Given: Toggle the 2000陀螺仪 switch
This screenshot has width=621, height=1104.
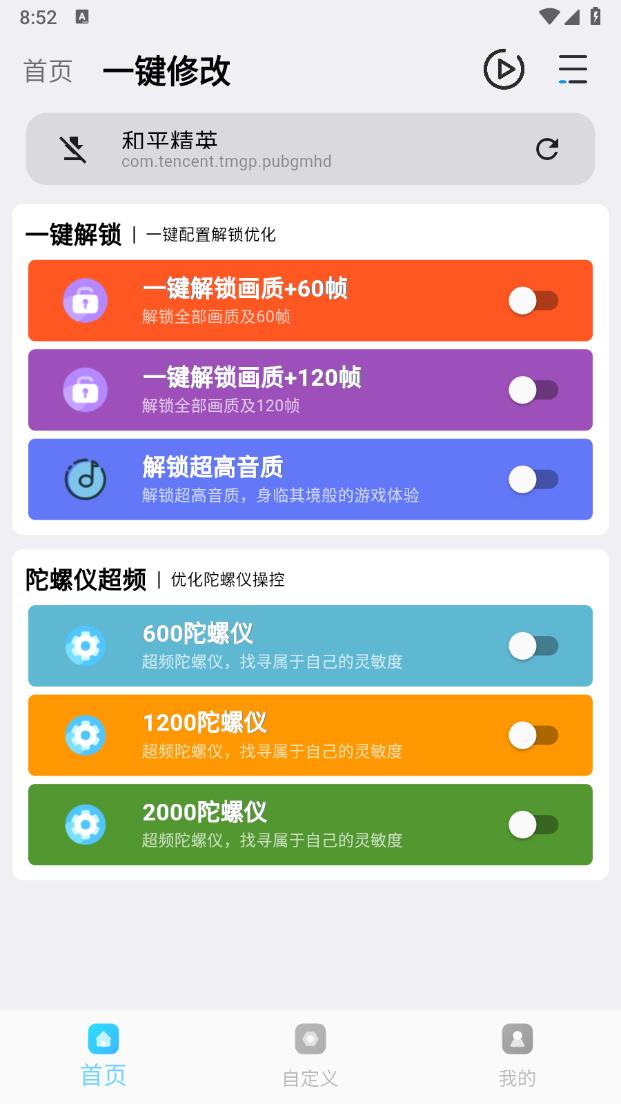Looking at the screenshot, I should click(534, 824).
